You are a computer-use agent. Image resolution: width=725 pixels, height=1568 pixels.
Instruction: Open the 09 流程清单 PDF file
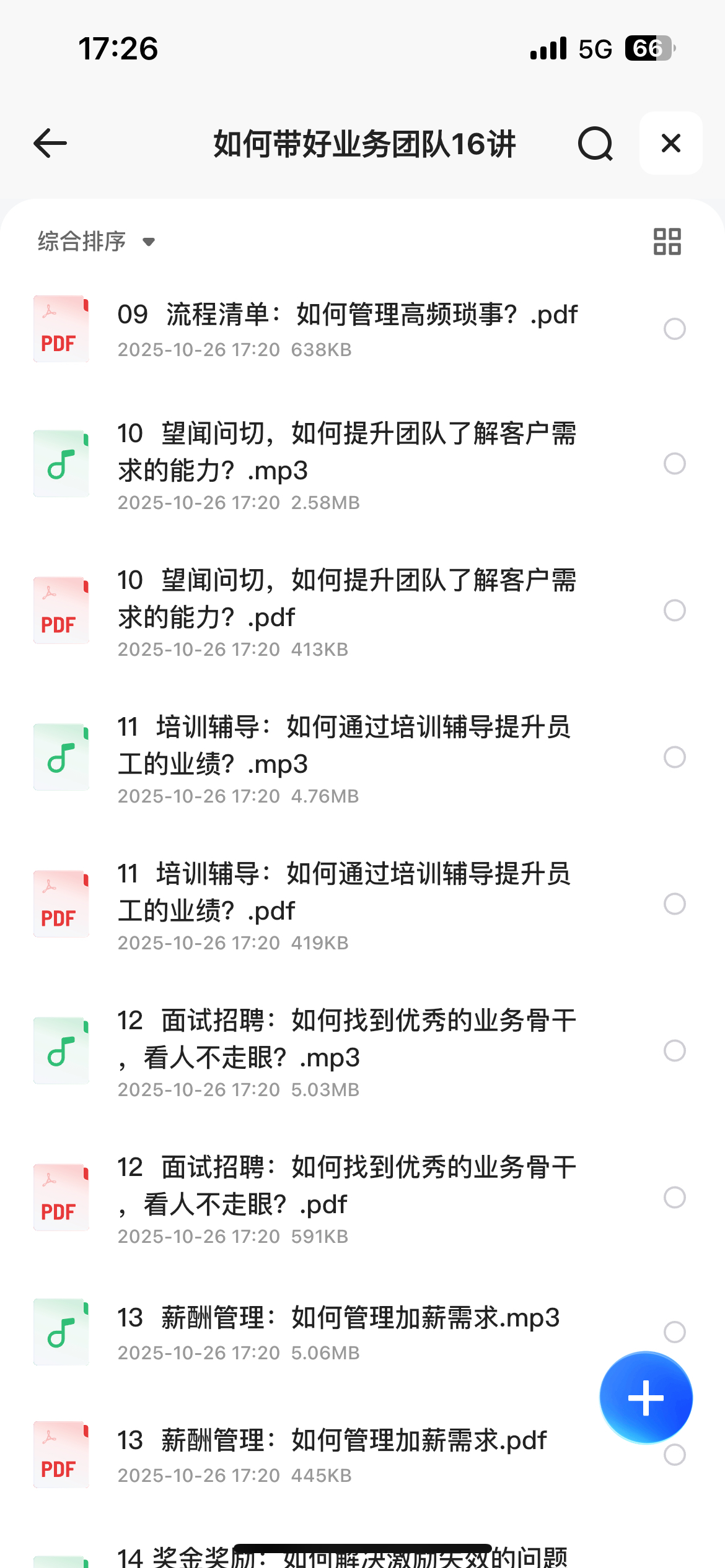coord(347,328)
